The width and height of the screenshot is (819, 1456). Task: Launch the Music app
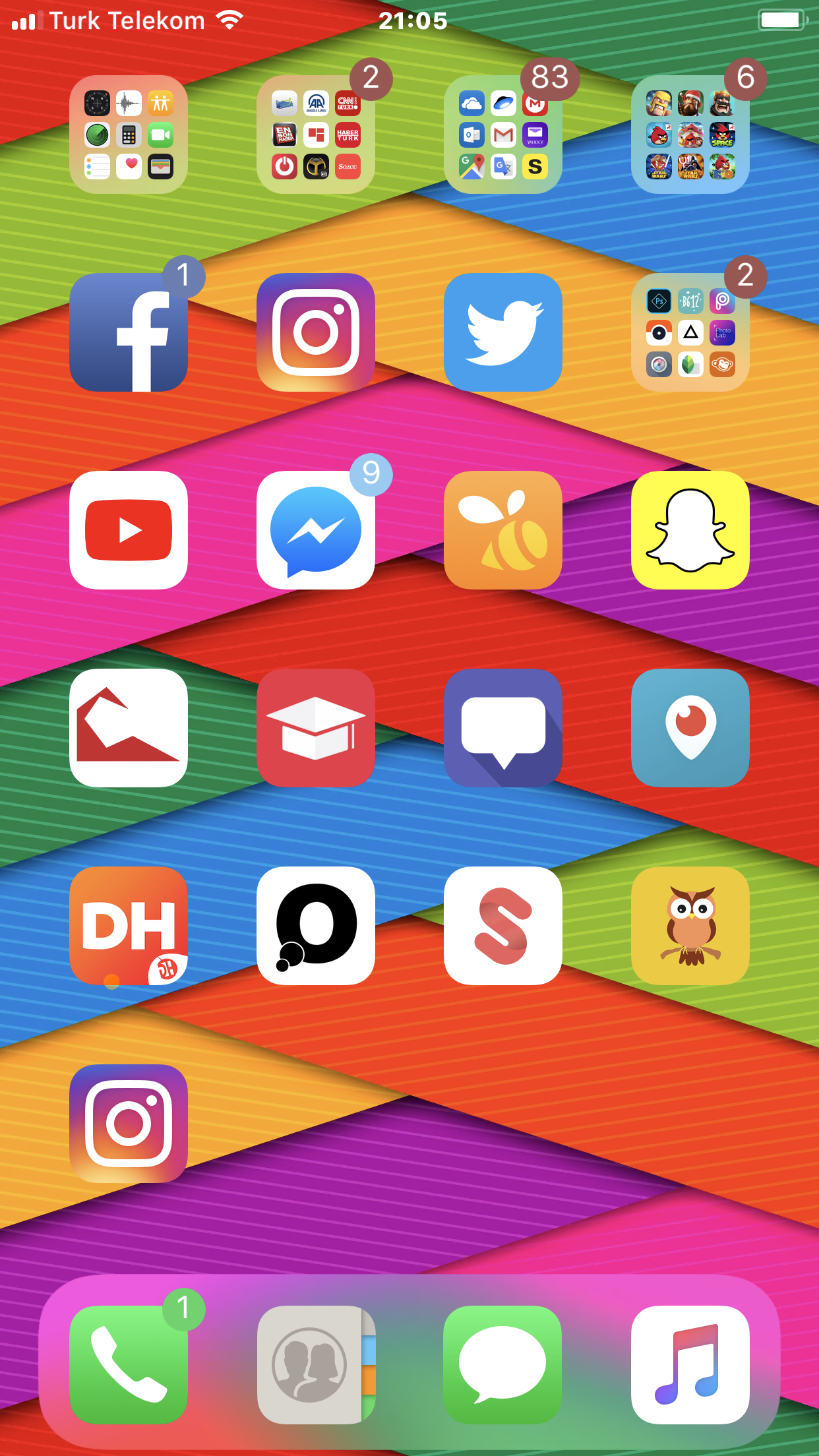pos(690,1365)
